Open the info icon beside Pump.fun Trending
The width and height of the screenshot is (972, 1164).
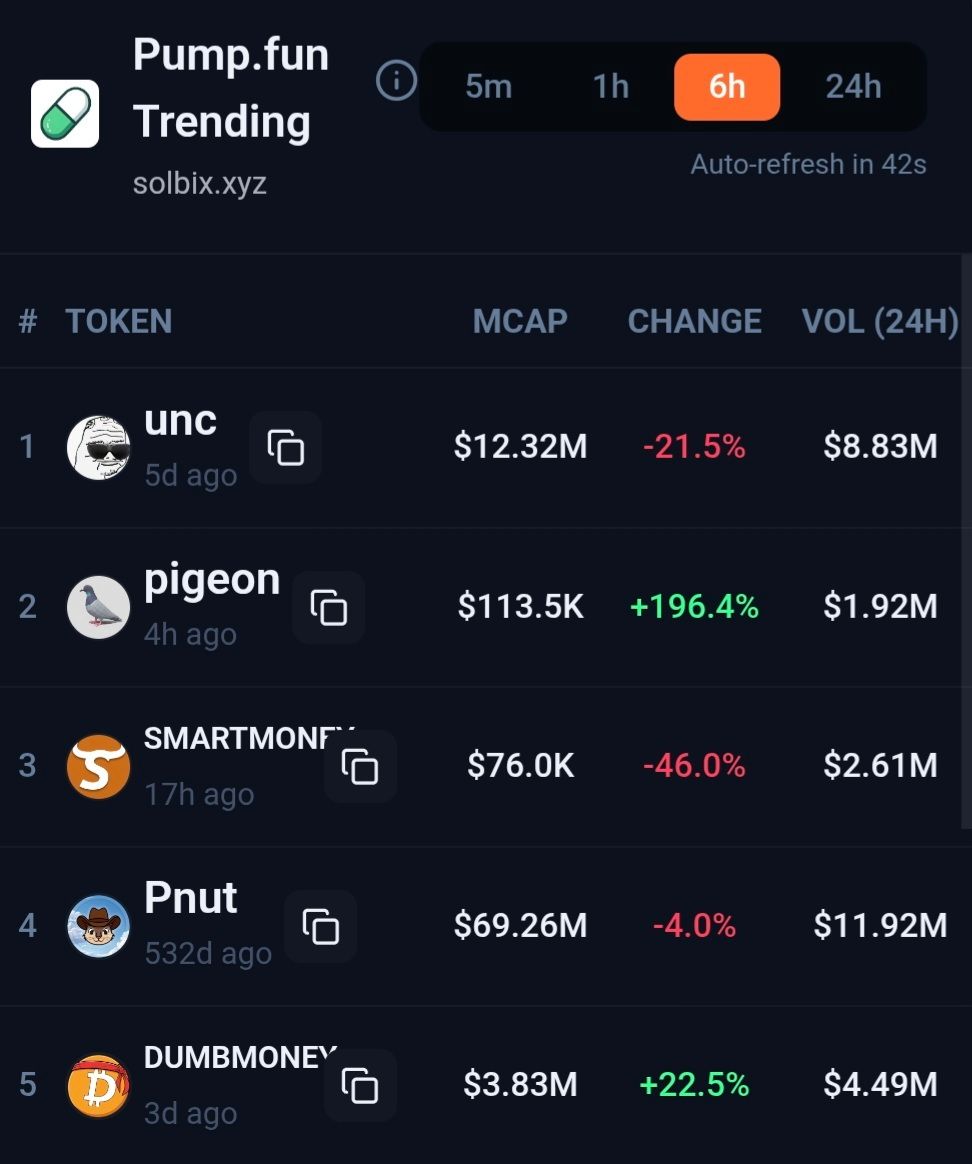tap(396, 81)
